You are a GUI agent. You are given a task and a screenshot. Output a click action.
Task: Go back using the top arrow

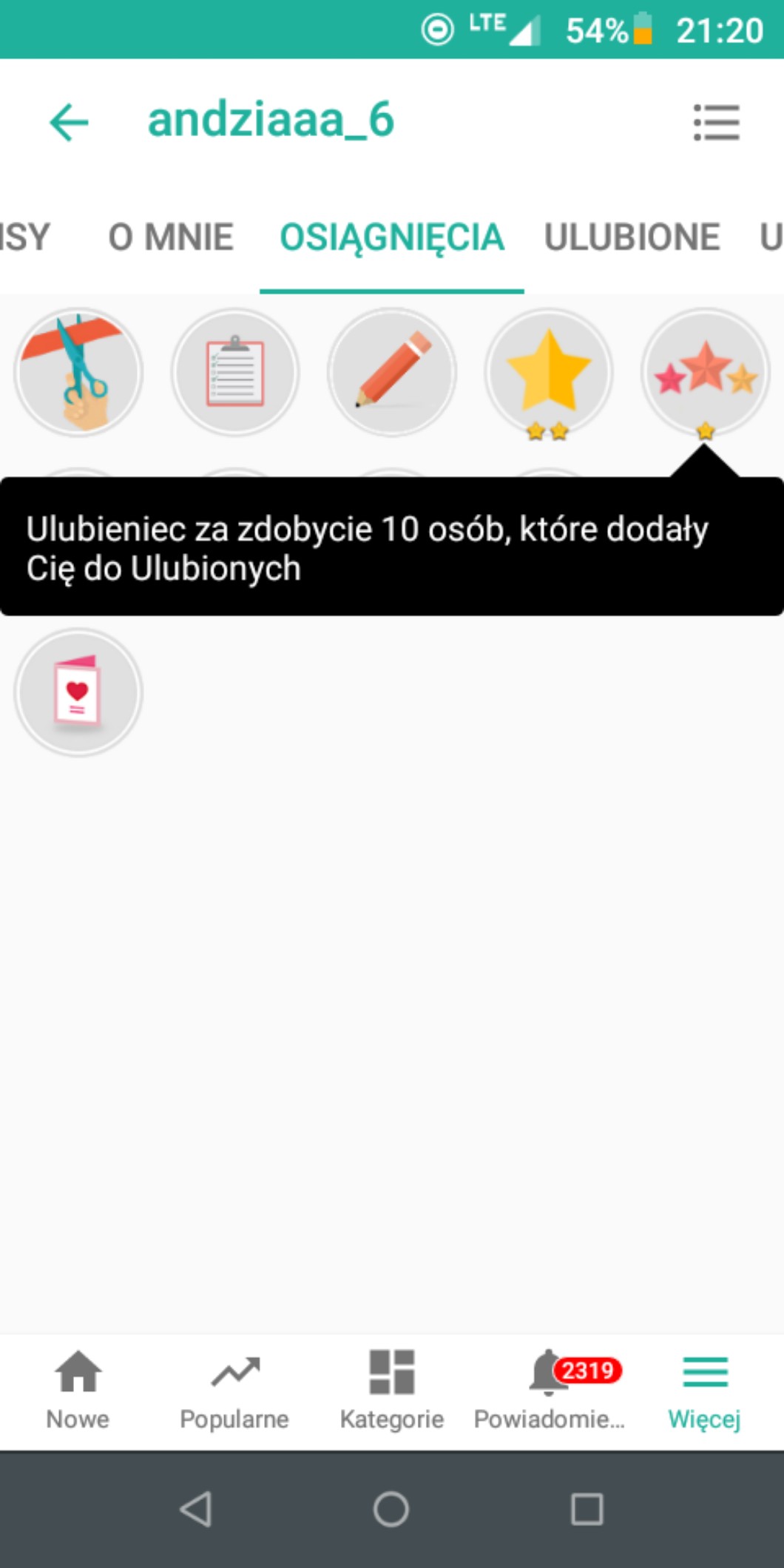69,122
